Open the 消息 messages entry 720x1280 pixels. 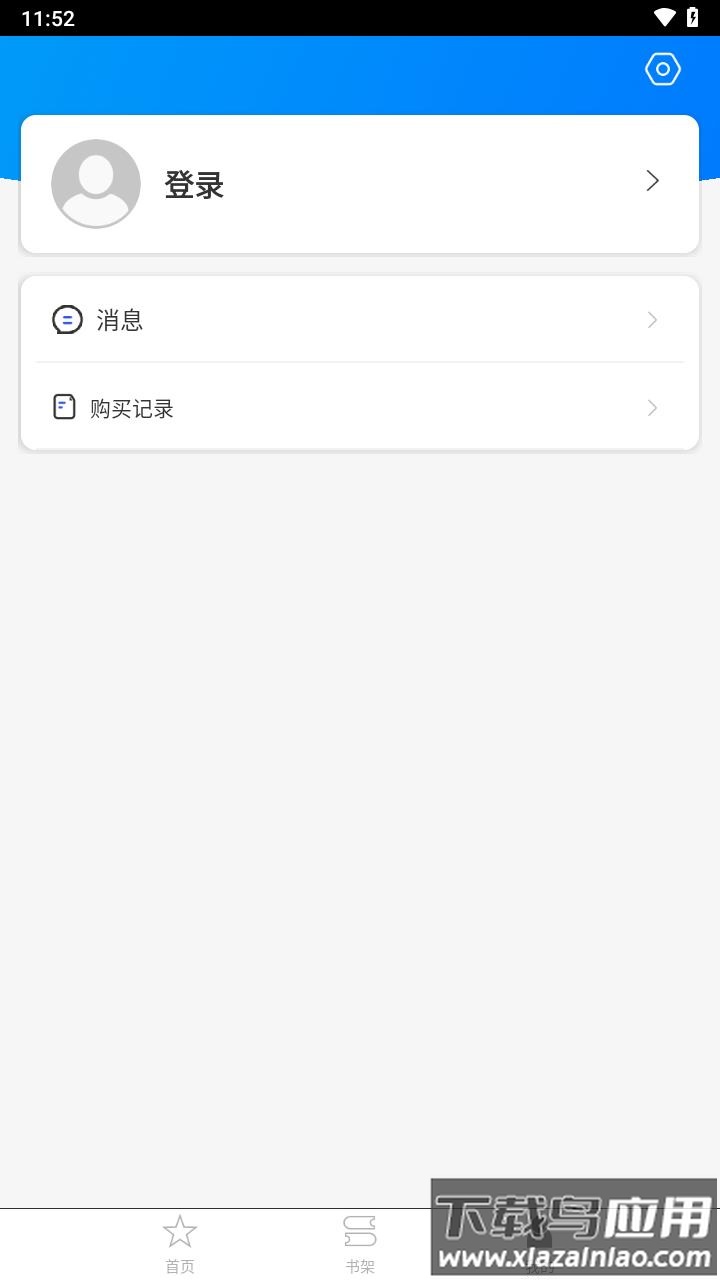coord(119,319)
